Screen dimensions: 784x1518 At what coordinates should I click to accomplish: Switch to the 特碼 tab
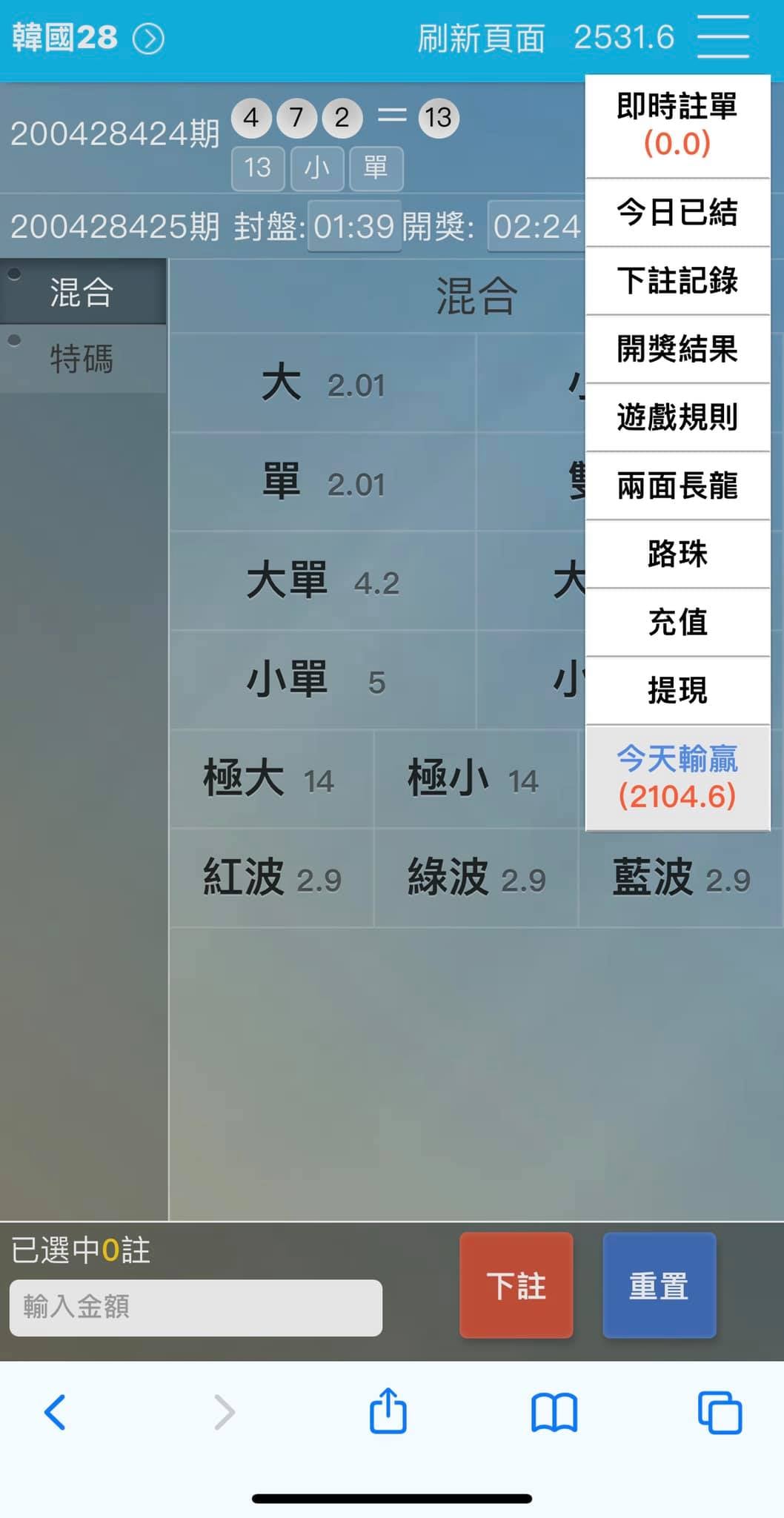click(82, 359)
